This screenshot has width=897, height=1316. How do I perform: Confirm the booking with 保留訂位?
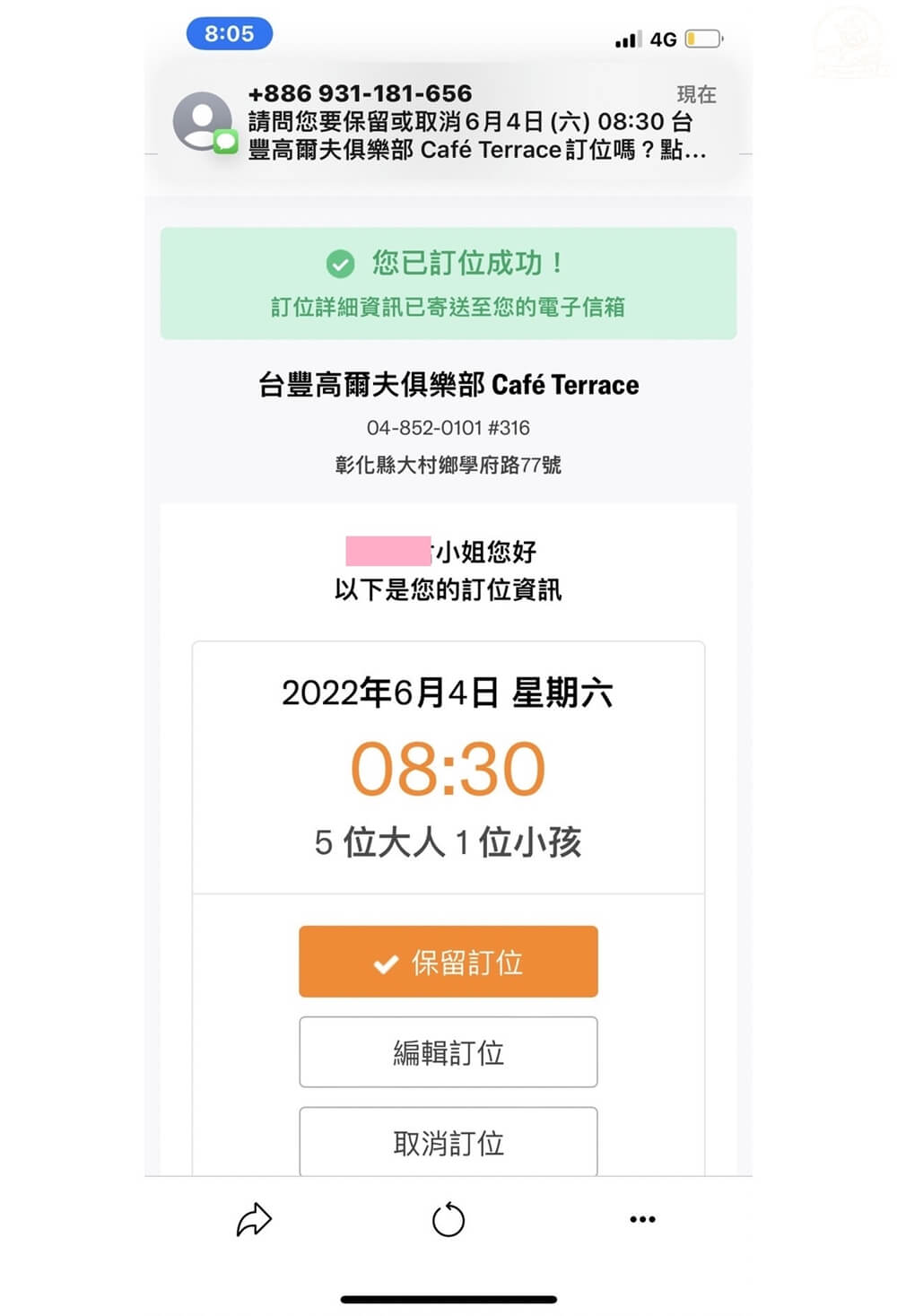point(448,961)
